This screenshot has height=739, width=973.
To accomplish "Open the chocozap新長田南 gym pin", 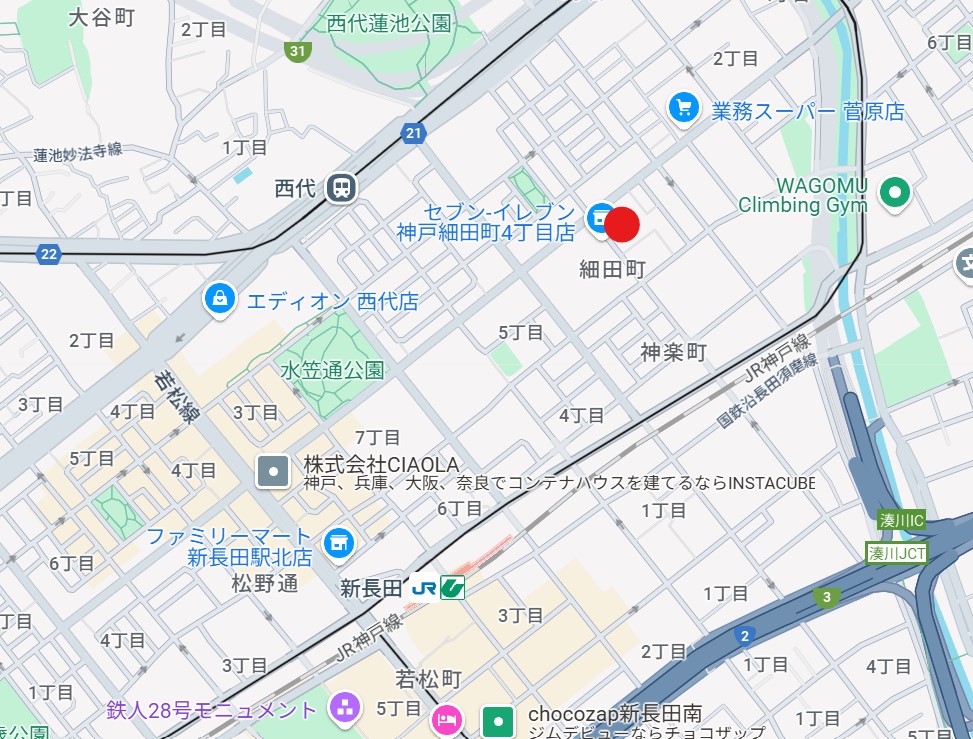I will [x=497, y=719].
